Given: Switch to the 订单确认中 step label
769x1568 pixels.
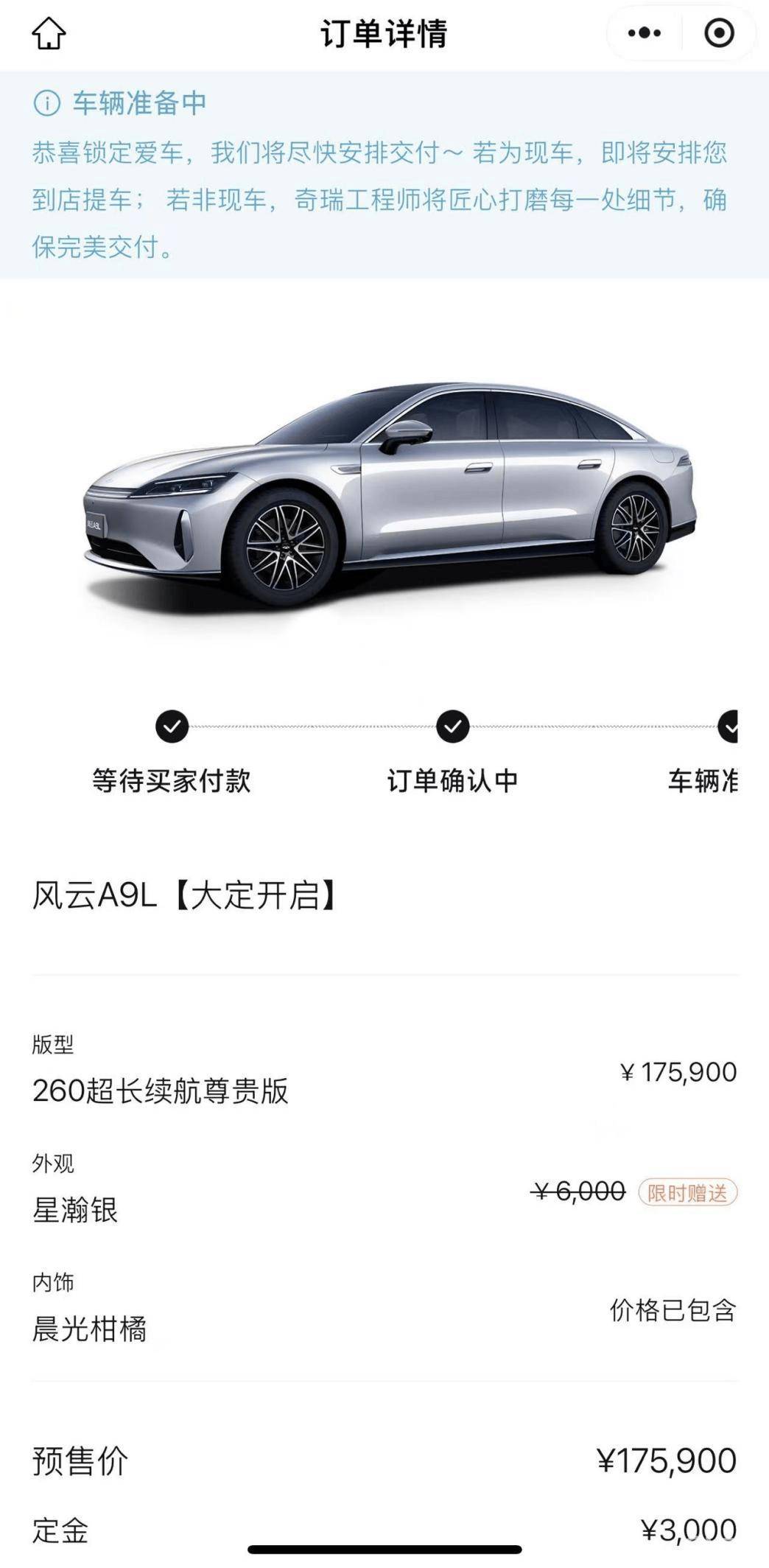Looking at the screenshot, I should [x=452, y=783].
